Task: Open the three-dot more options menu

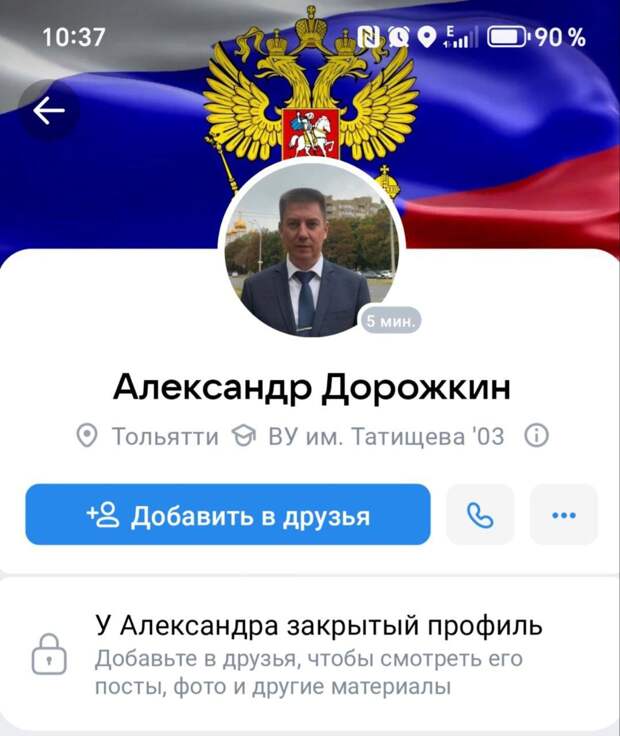Action: [x=564, y=515]
